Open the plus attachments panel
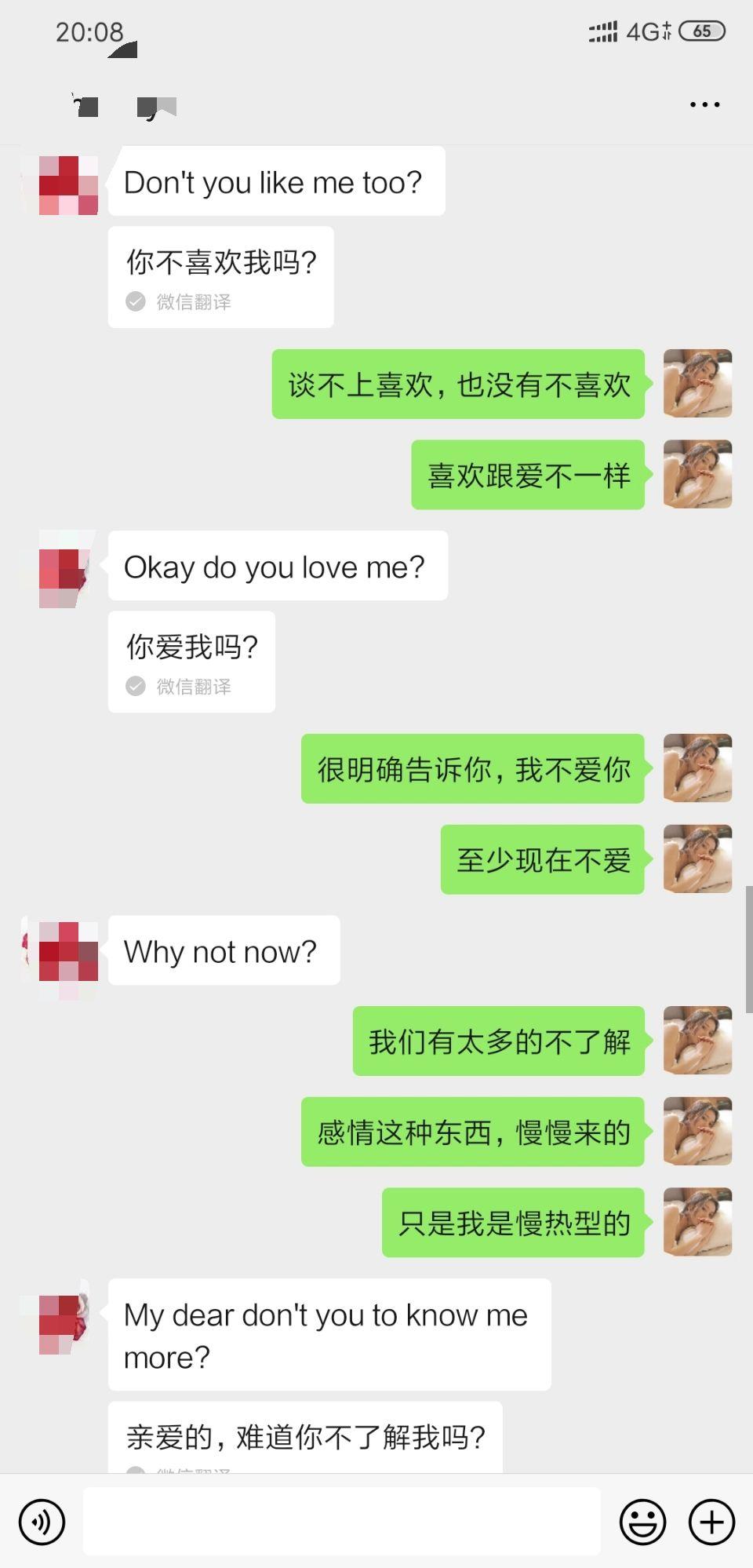Screen dimensions: 753x1568 711,1522
